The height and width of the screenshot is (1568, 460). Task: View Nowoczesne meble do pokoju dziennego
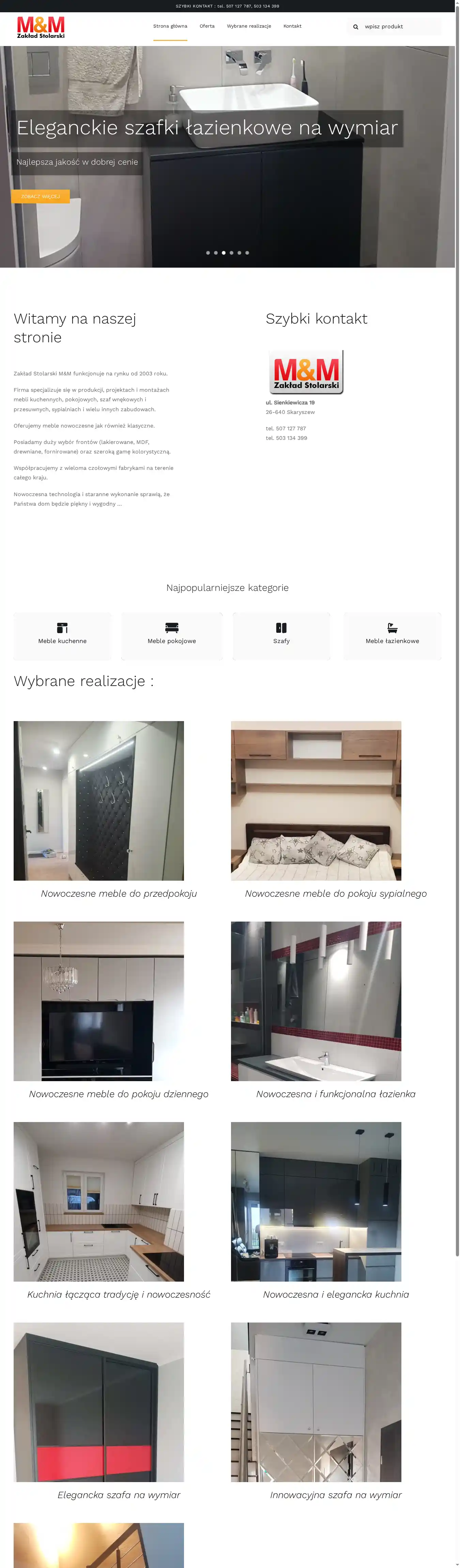tap(98, 1001)
